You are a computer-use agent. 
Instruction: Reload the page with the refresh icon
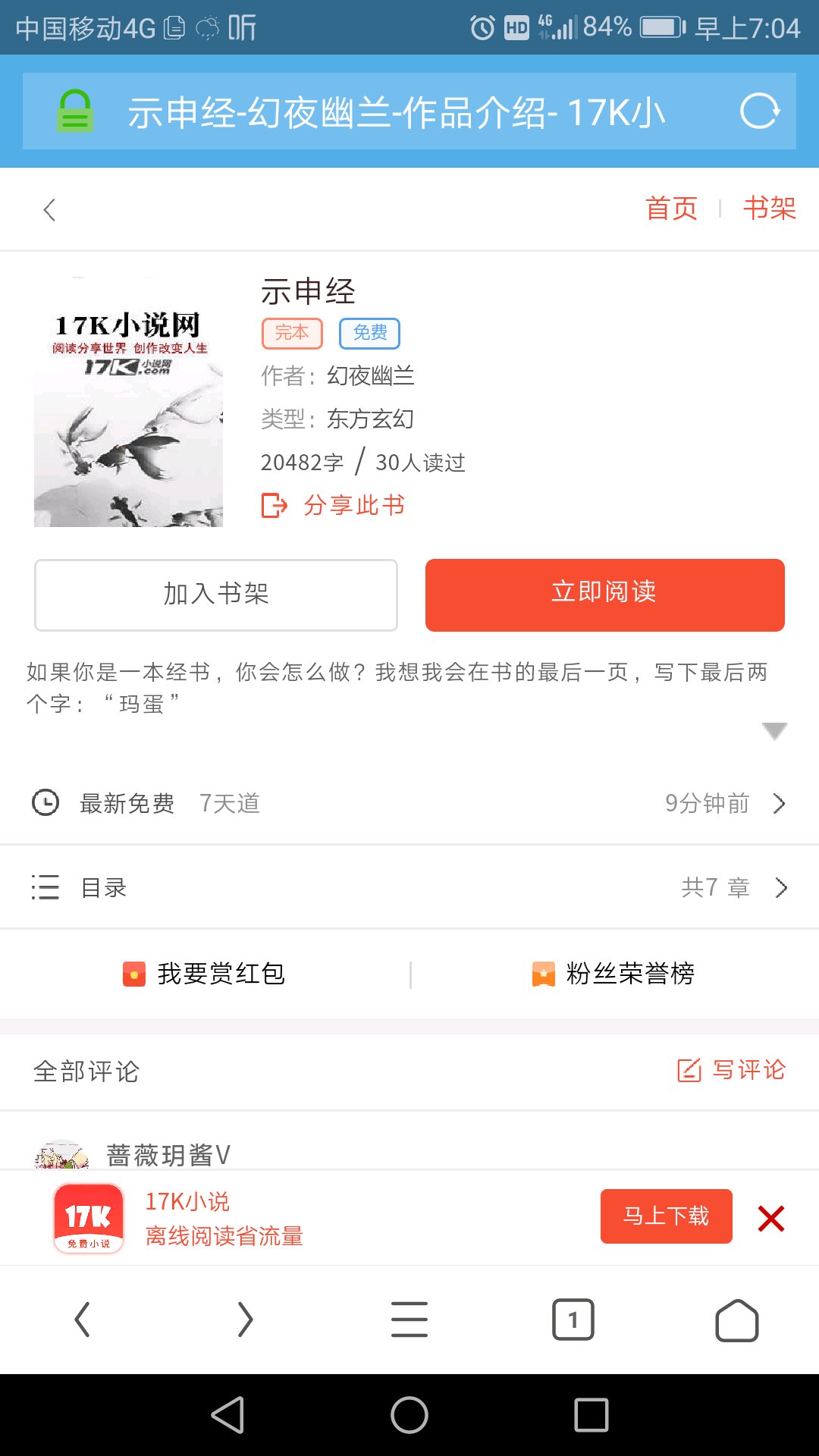760,111
